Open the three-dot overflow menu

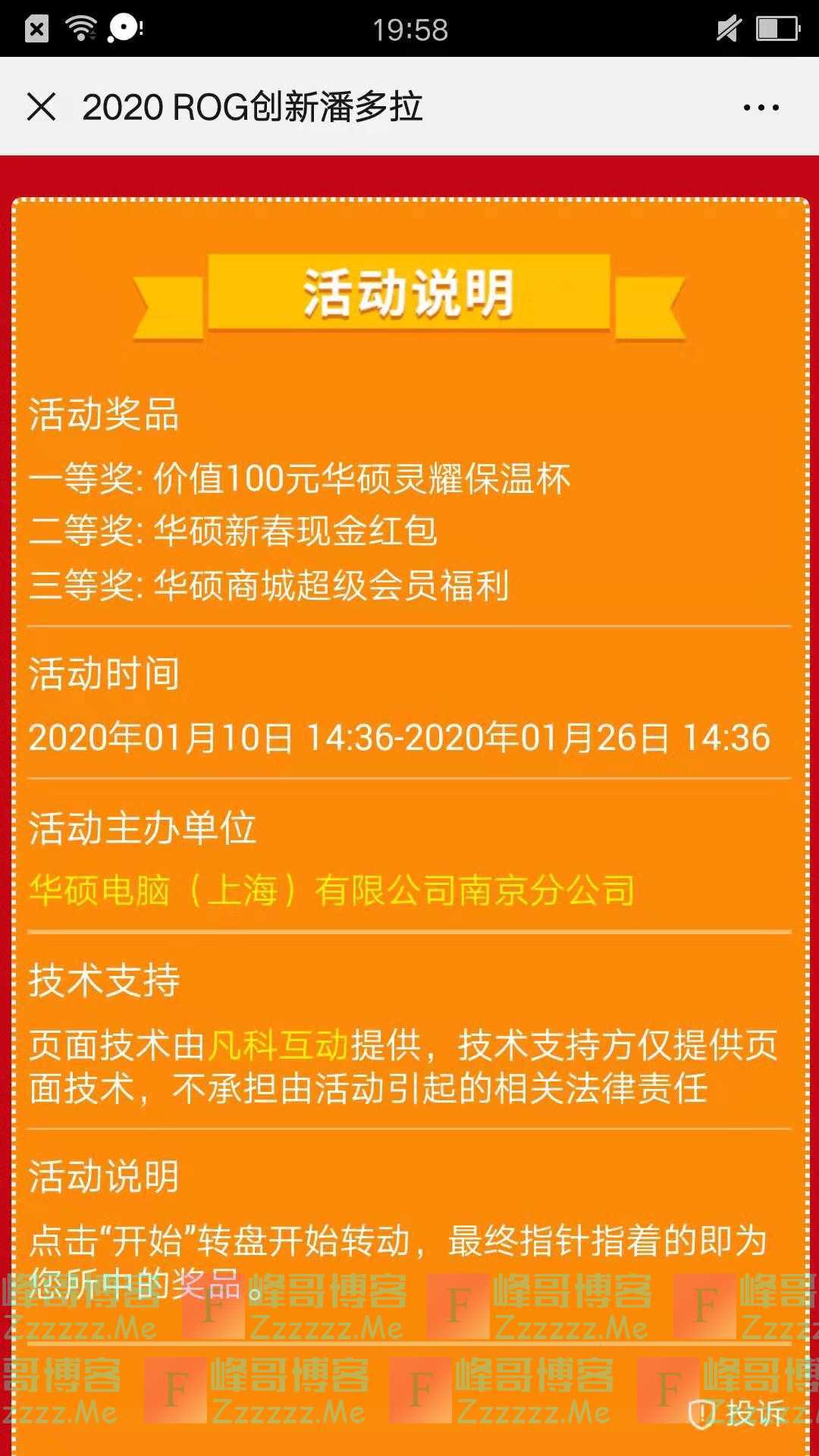point(761,108)
